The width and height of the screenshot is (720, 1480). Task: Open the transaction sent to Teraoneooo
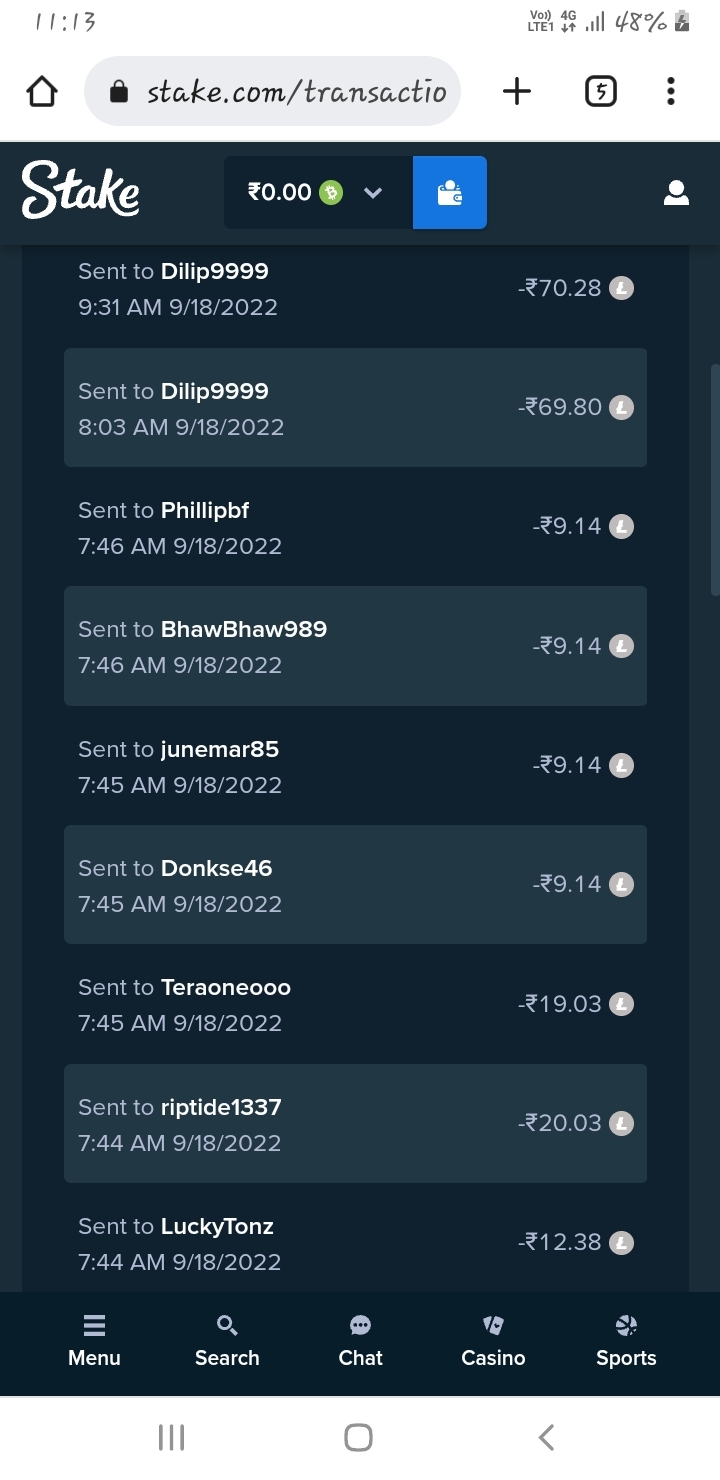pos(355,1004)
